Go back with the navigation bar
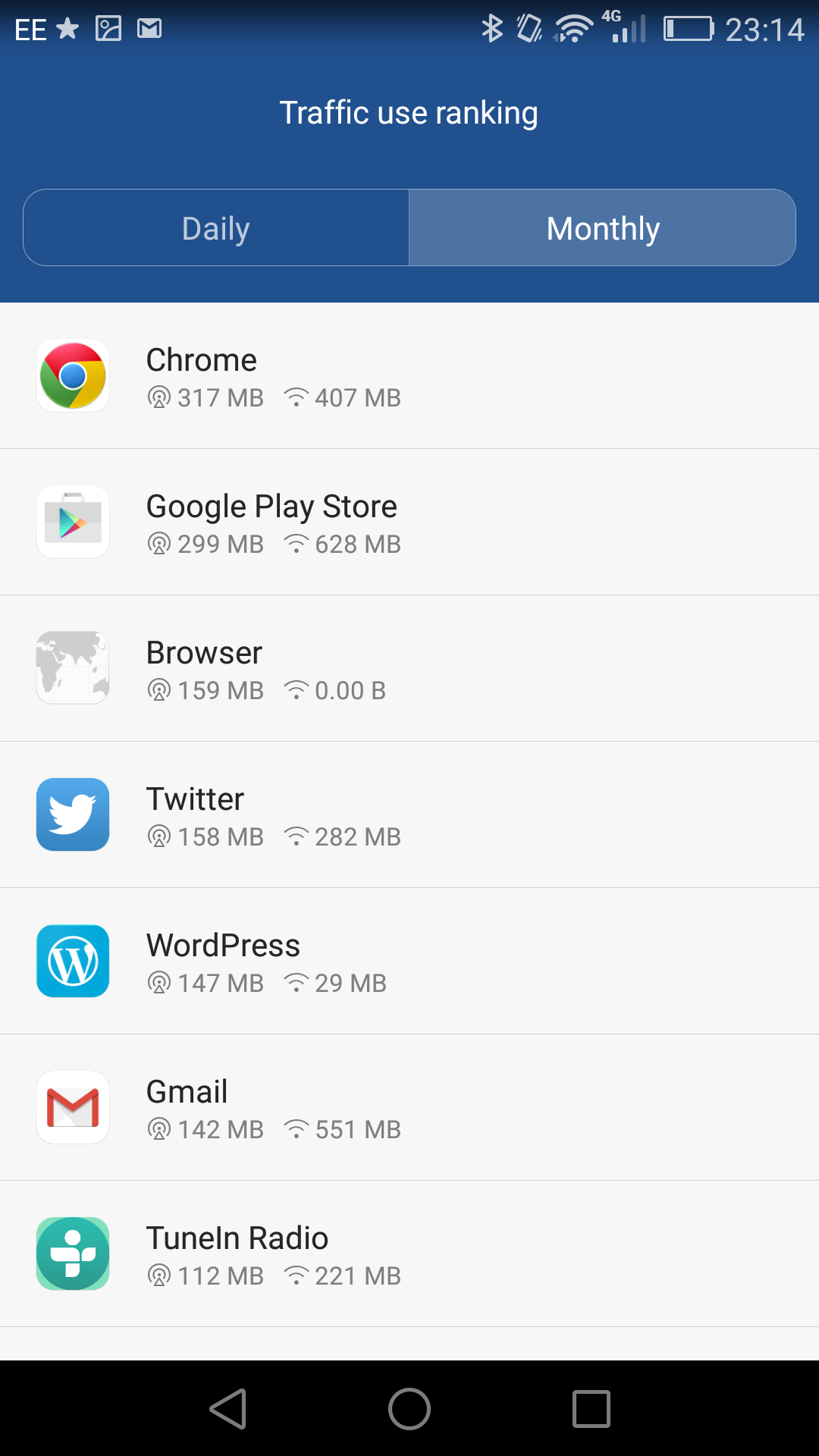 click(227, 1409)
